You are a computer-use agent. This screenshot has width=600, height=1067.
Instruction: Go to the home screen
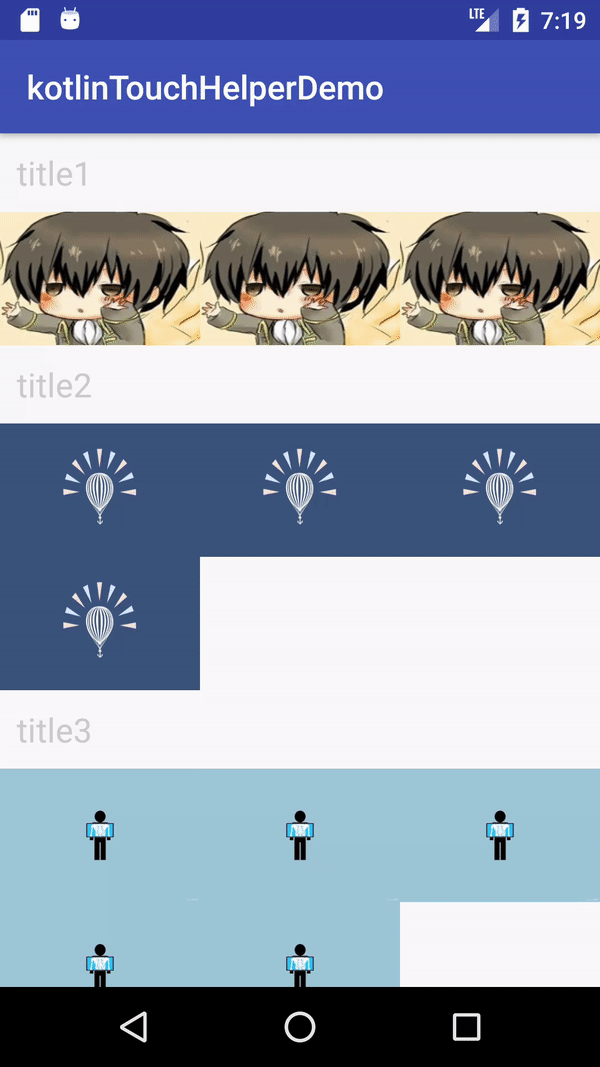(300, 1026)
